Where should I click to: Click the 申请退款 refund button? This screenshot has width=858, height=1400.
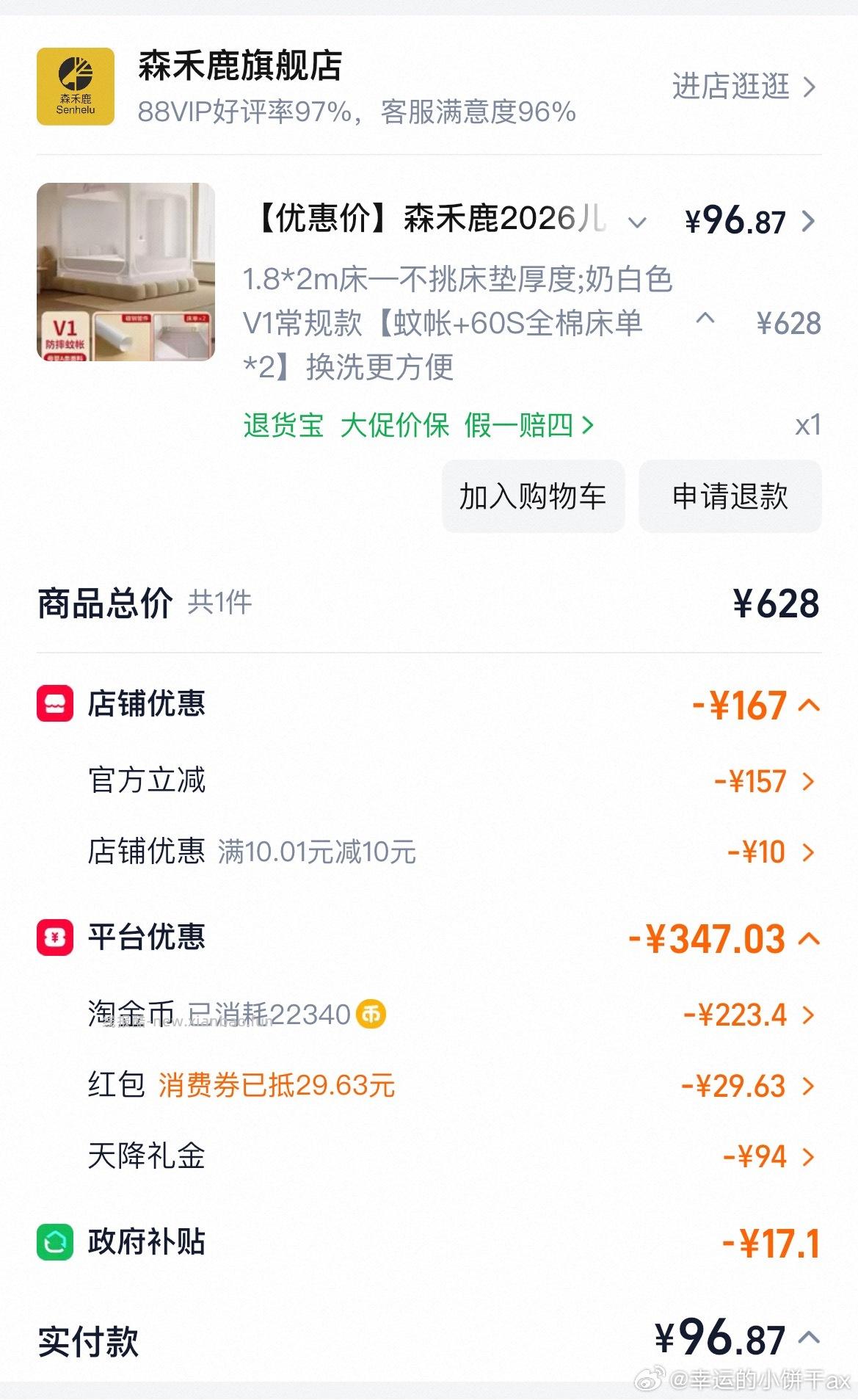point(730,496)
